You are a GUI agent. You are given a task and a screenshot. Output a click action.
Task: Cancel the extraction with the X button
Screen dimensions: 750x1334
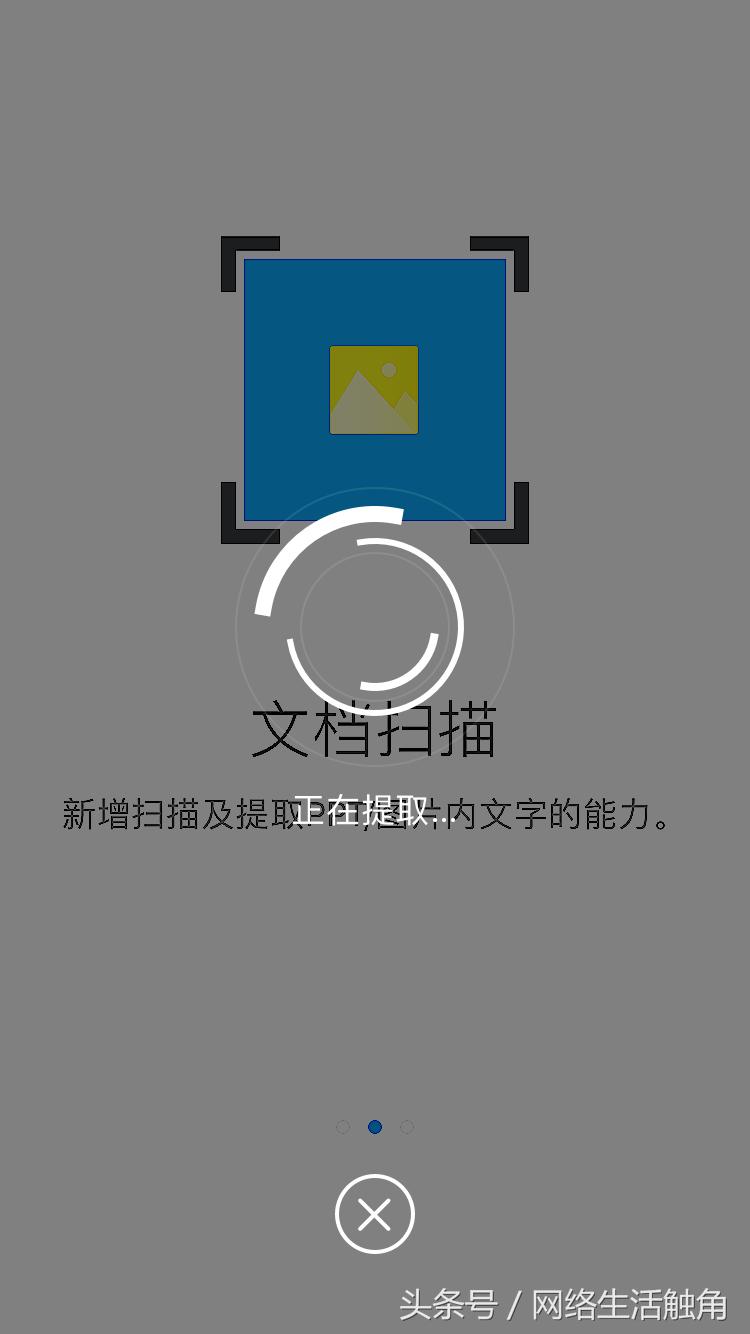click(375, 1214)
